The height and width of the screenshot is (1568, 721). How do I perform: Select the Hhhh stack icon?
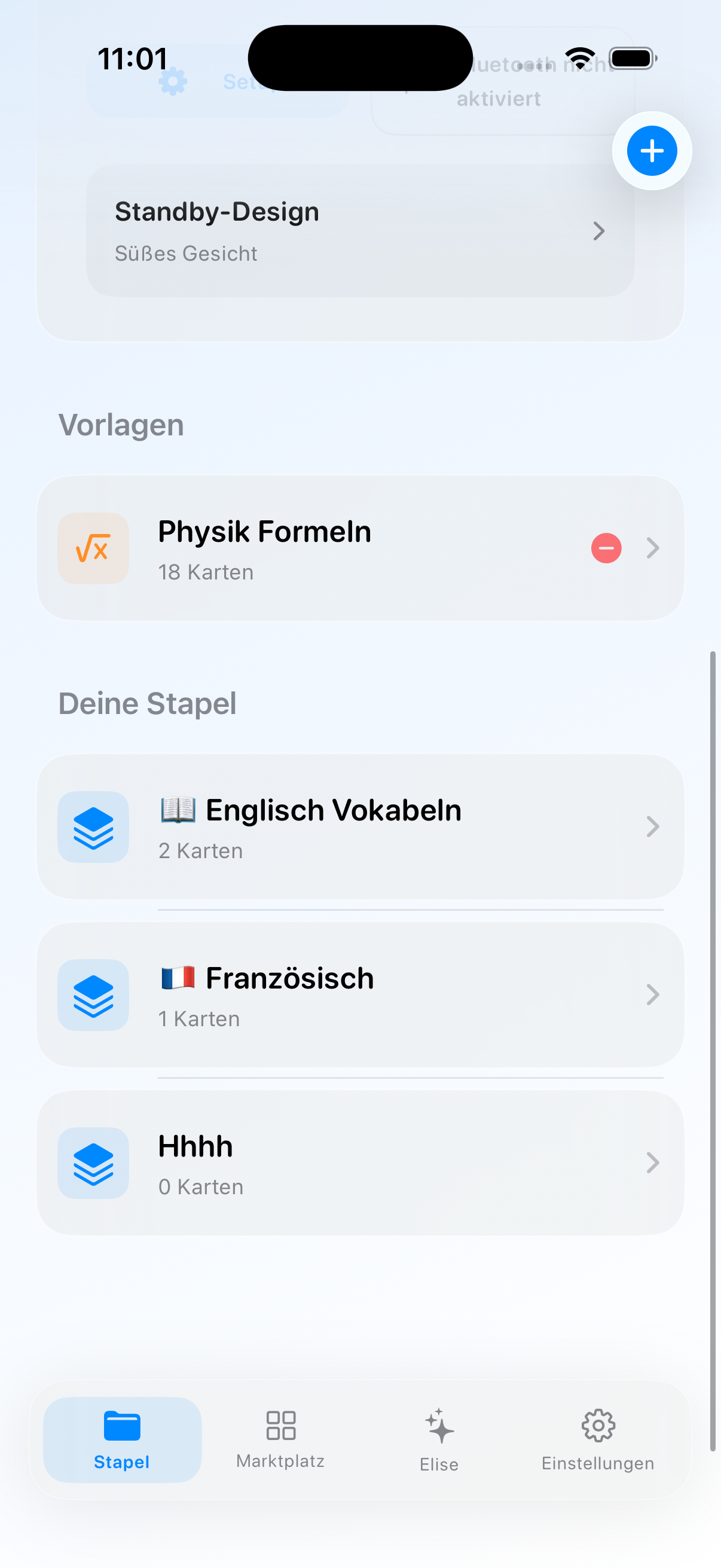[x=93, y=1163]
